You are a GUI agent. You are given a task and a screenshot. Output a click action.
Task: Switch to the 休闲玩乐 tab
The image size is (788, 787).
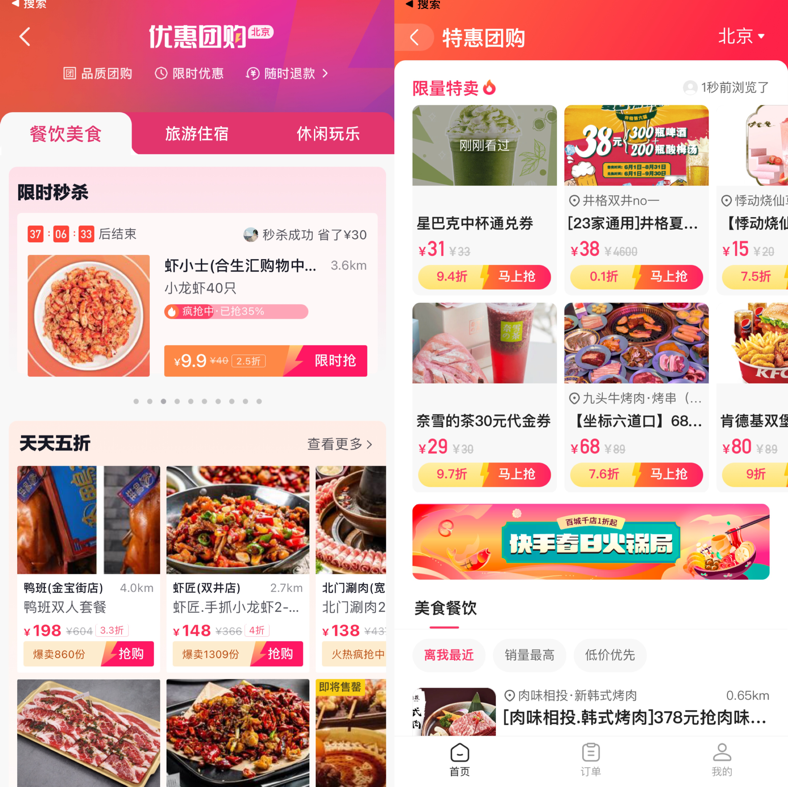coord(328,134)
